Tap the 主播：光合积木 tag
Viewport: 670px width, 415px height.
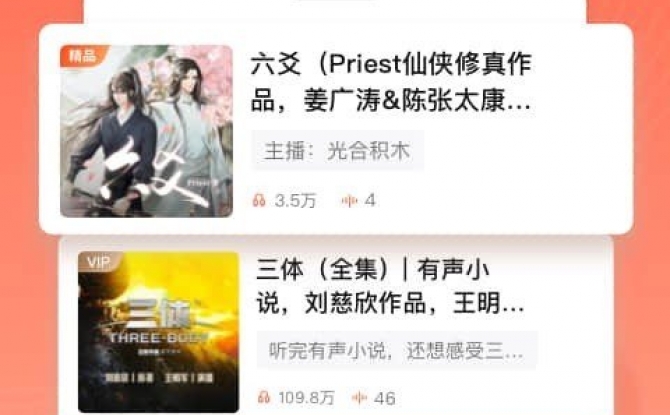336,151
